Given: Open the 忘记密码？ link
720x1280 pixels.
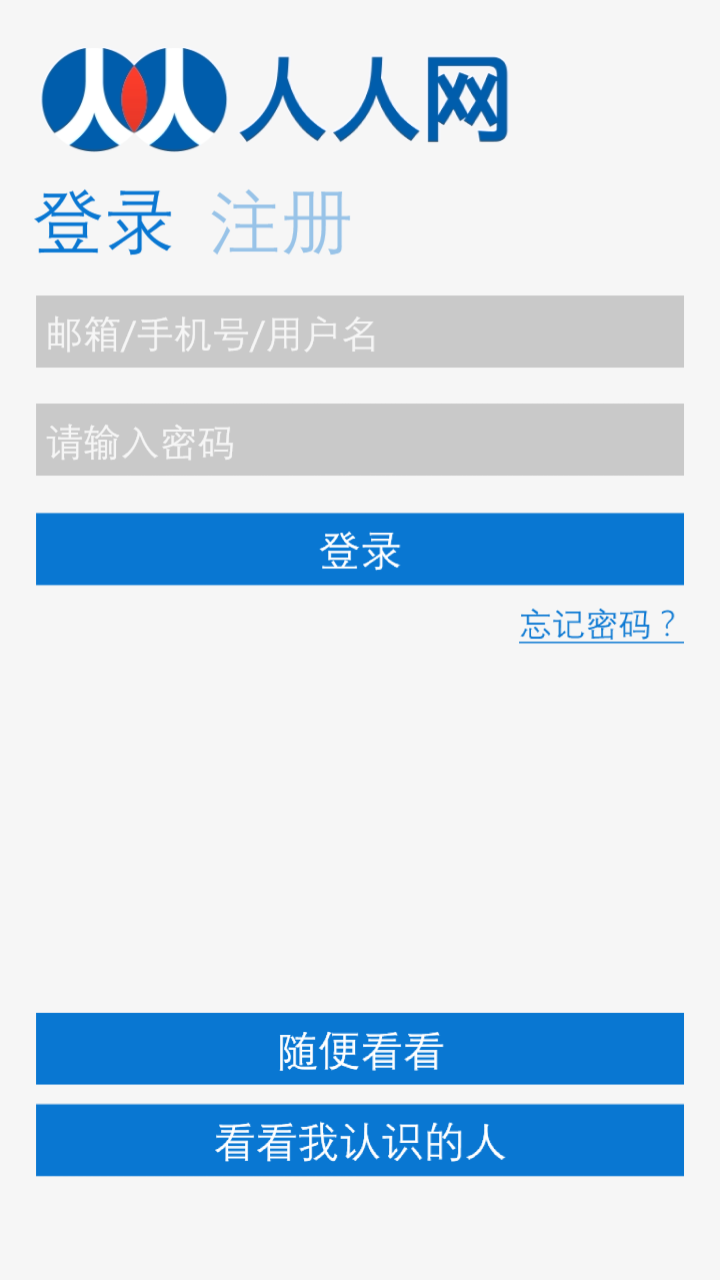Looking at the screenshot, I should pos(600,625).
